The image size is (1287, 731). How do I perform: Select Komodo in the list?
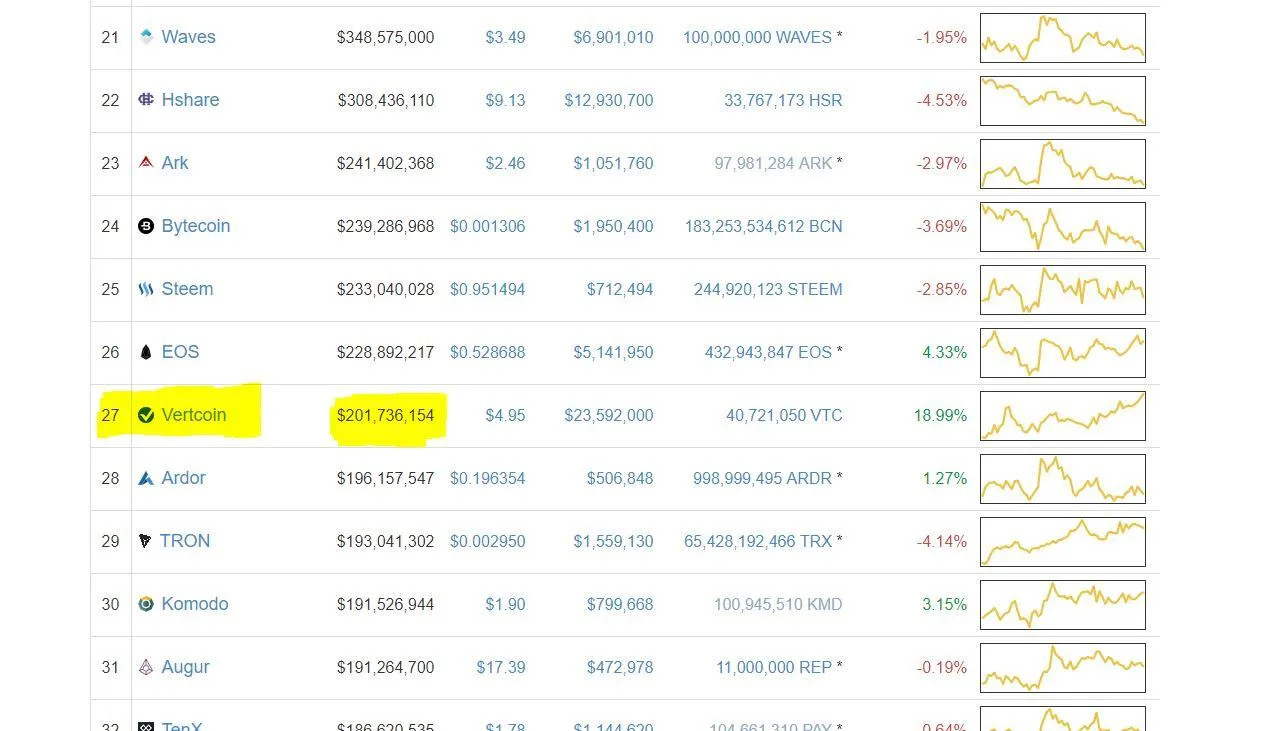[x=195, y=604]
